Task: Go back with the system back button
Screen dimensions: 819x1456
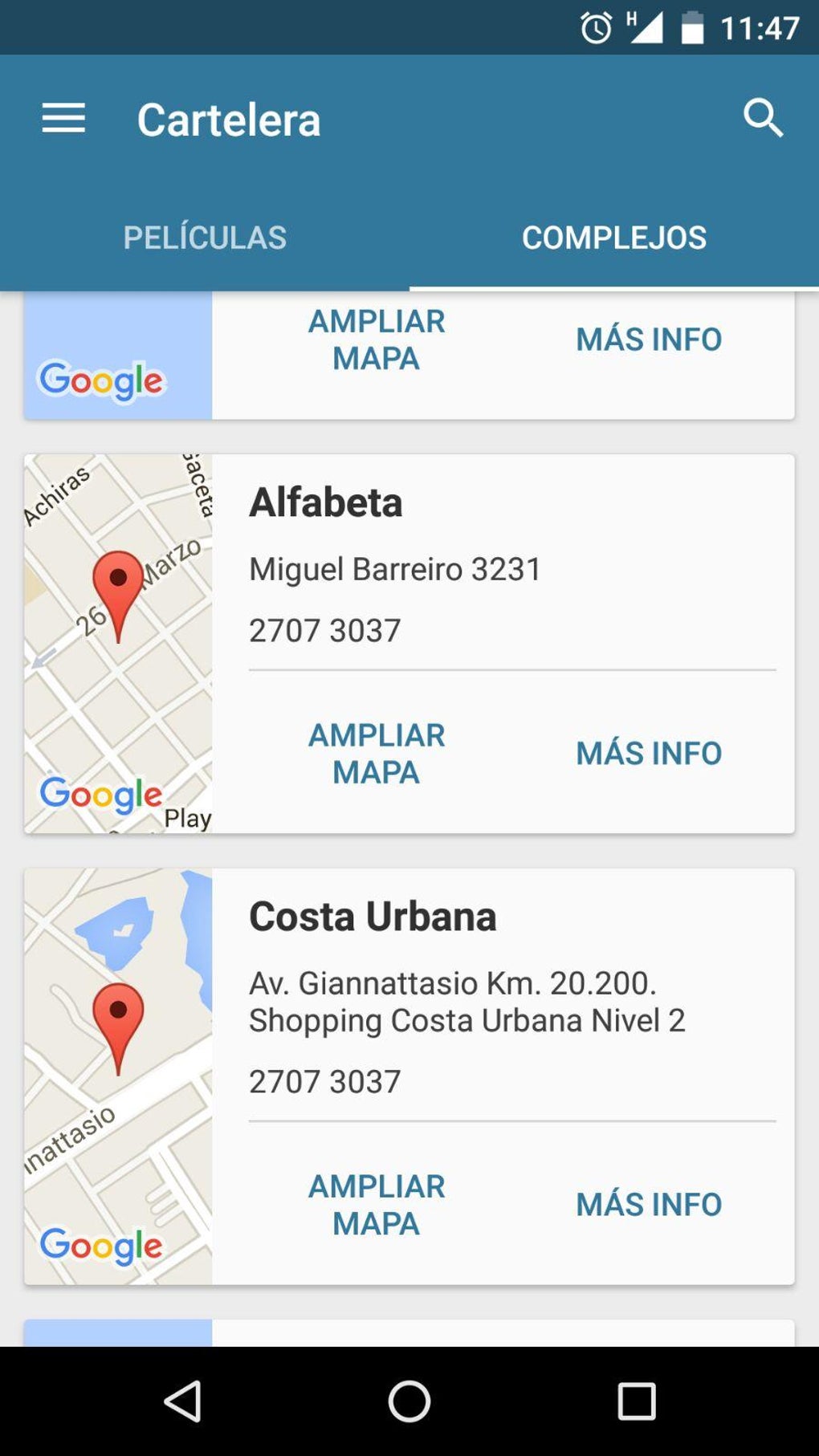Action: pyautogui.click(x=183, y=1401)
